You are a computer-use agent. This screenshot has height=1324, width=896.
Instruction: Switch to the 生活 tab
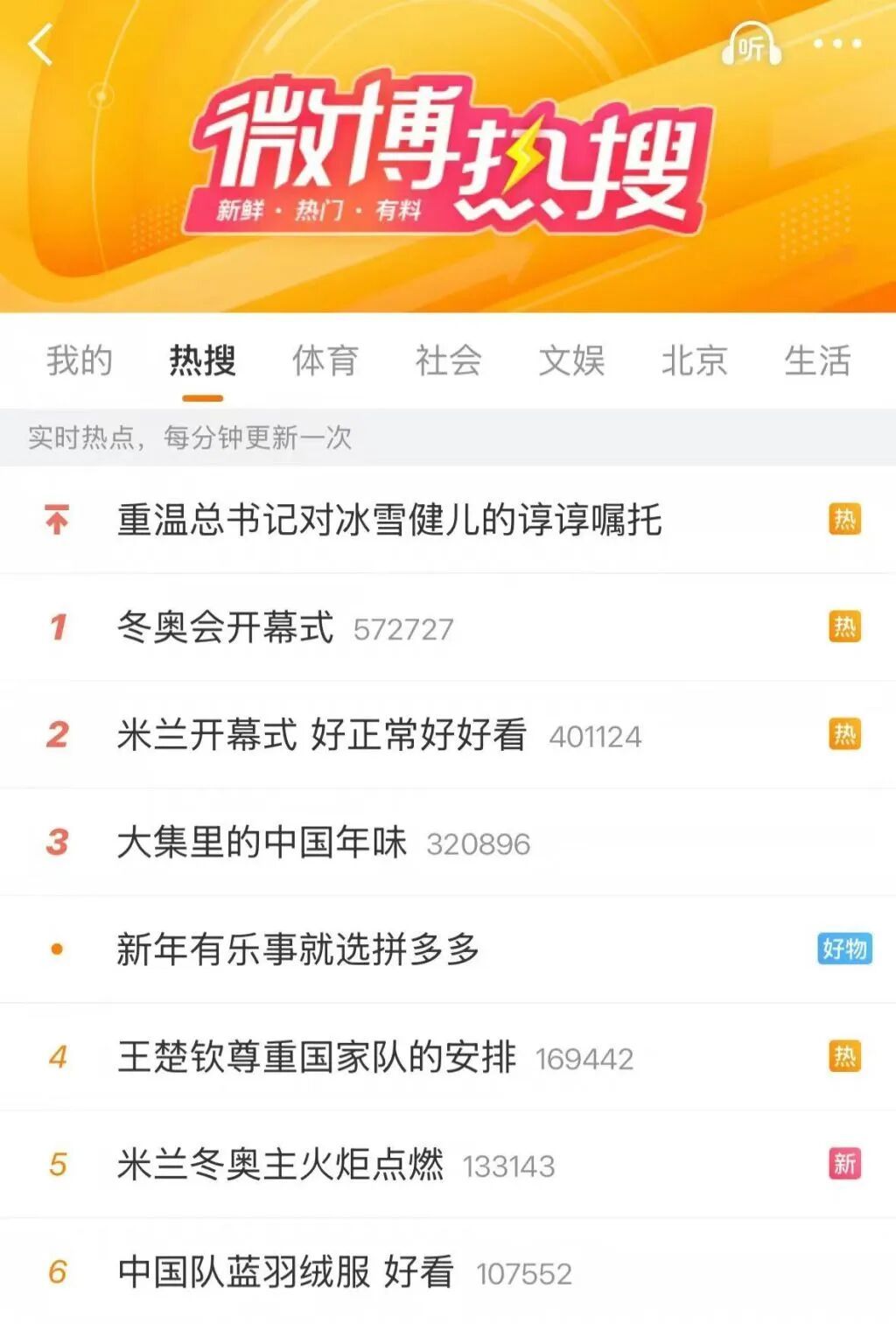point(818,361)
